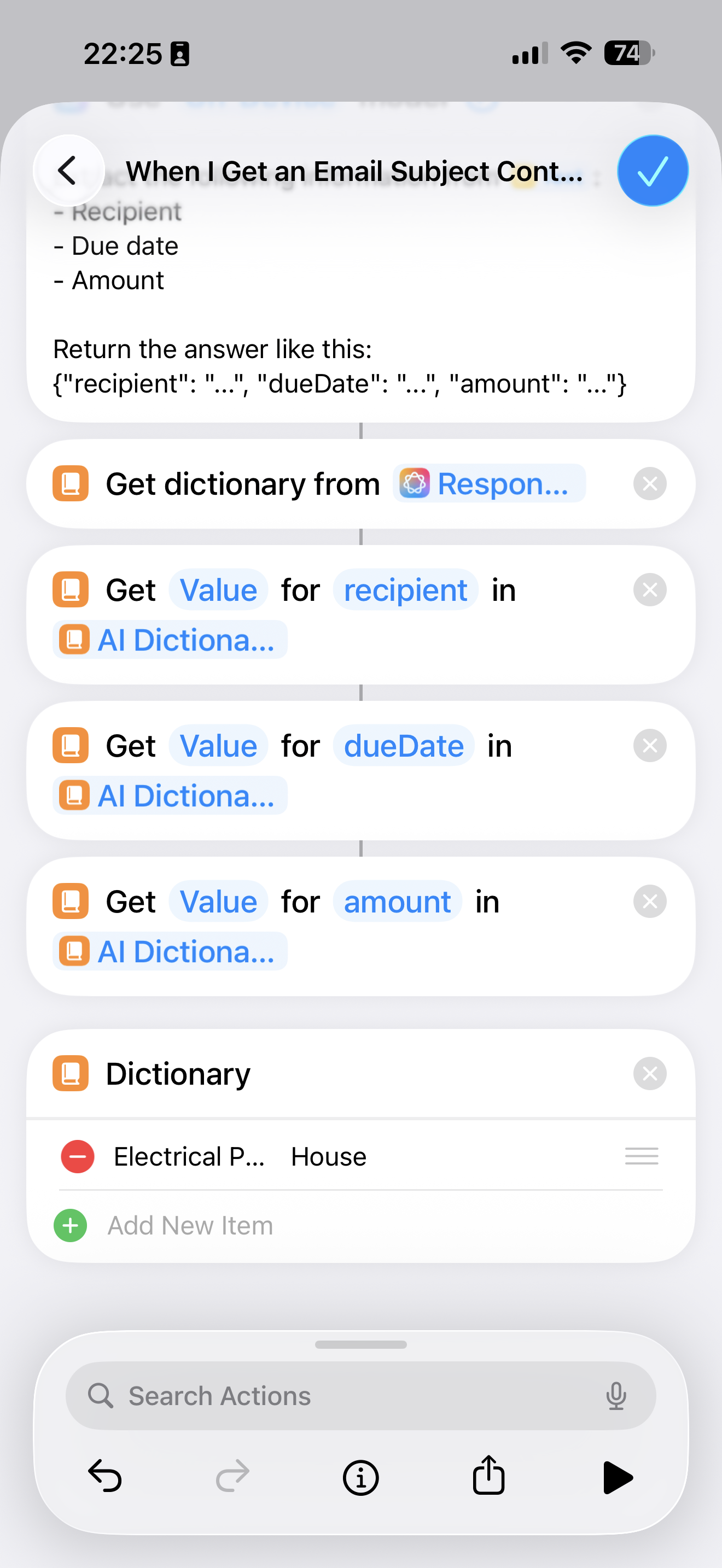Delete the Electrical P... dictionary item

click(x=77, y=1156)
